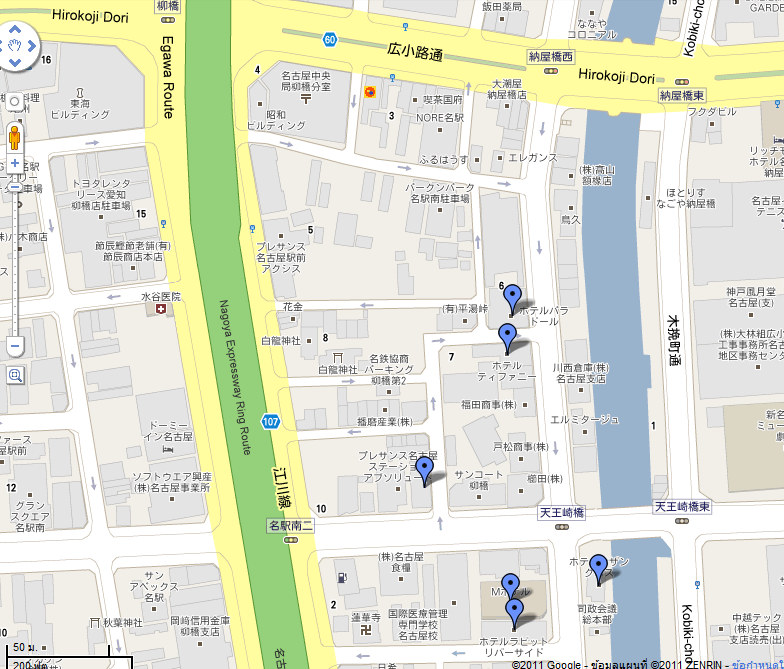Select the Street View pegman
784x669 pixels.
coord(15,137)
